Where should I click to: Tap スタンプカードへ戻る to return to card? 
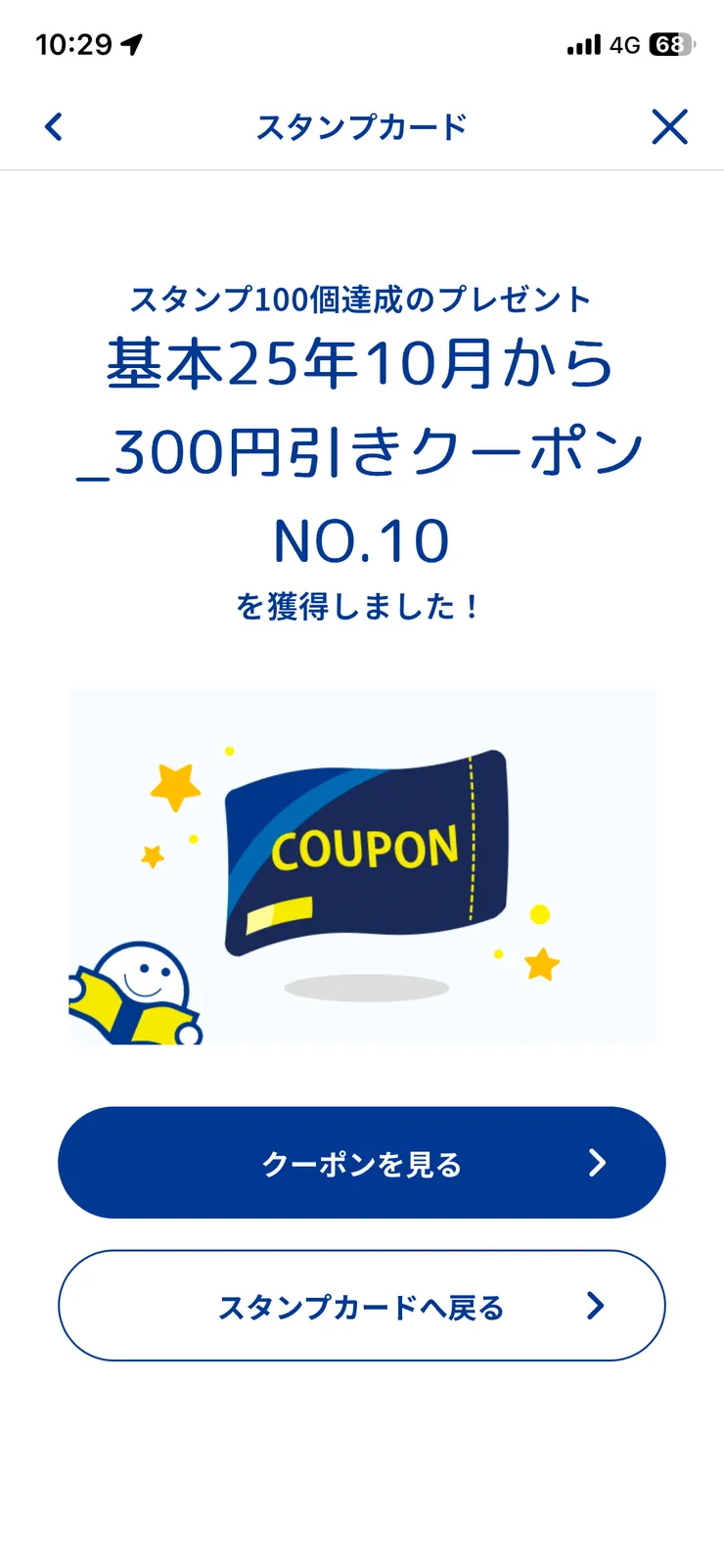click(362, 1306)
